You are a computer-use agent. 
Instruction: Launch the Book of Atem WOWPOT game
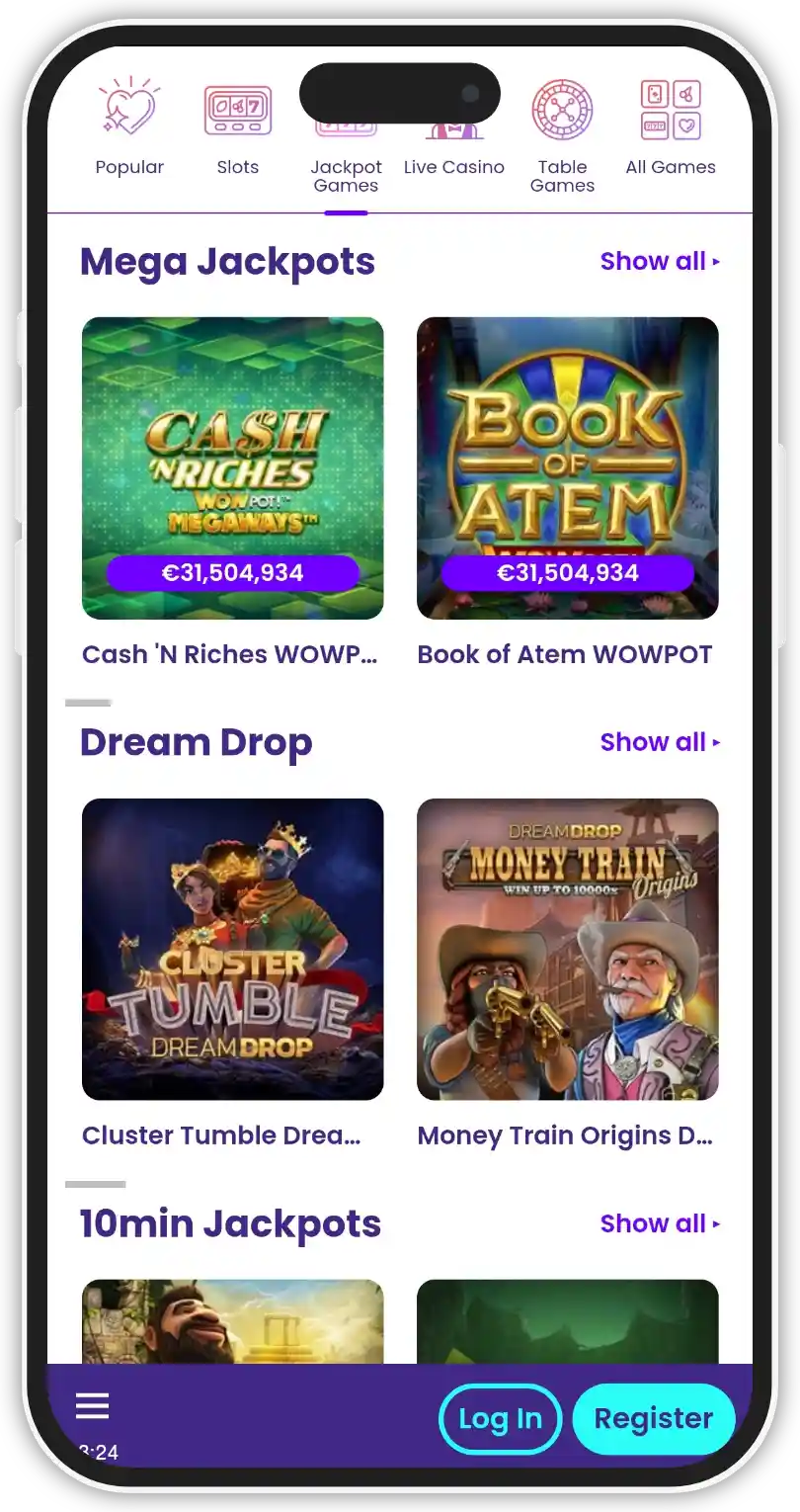[x=567, y=468]
